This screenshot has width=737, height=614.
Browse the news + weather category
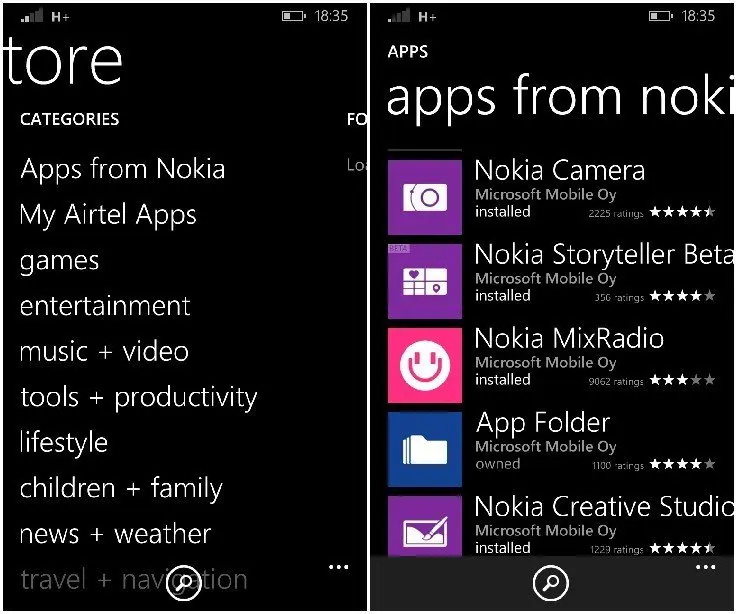[x=115, y=534]
